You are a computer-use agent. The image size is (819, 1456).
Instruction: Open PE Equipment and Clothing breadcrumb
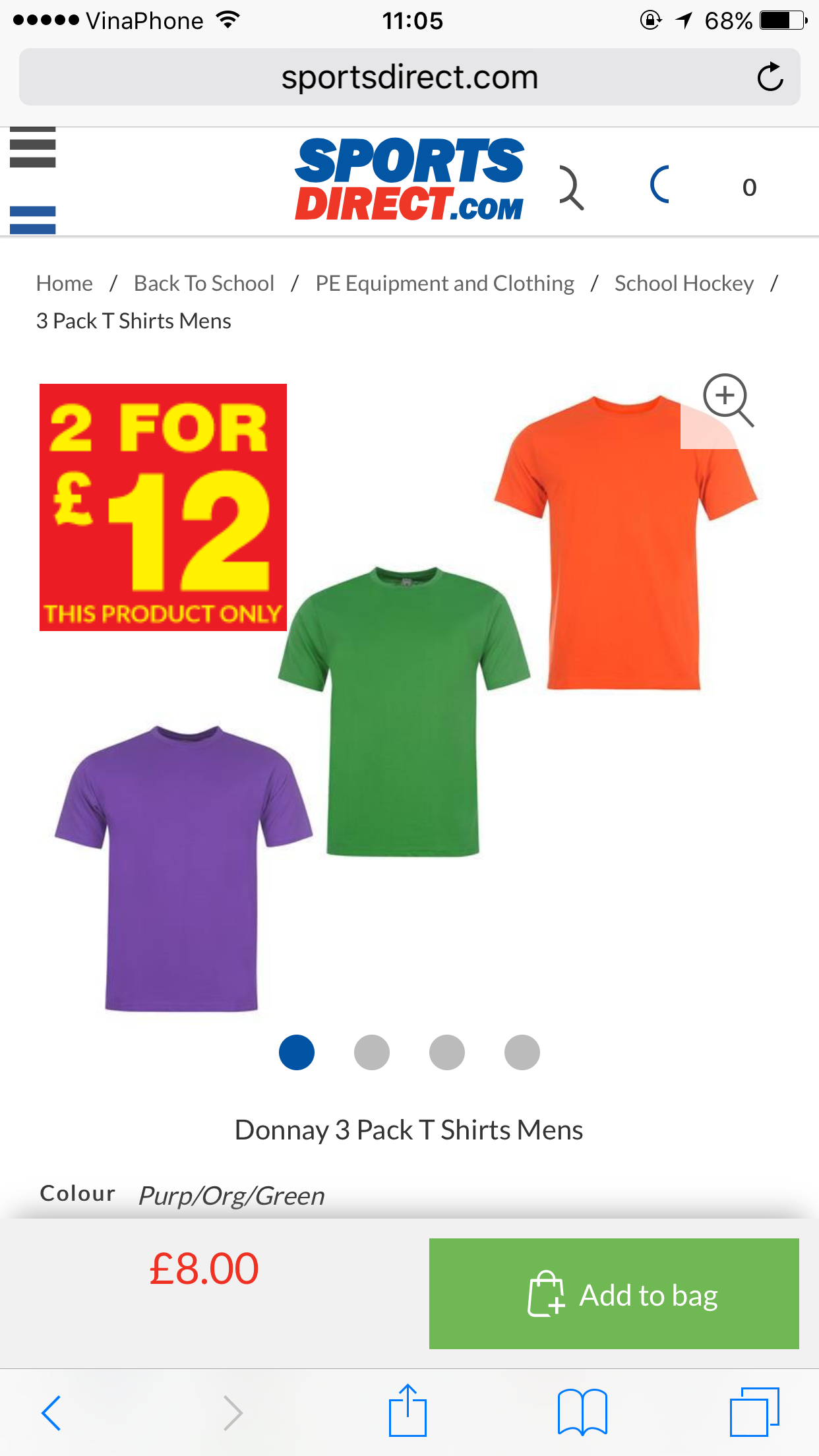(x=444, y=284)
